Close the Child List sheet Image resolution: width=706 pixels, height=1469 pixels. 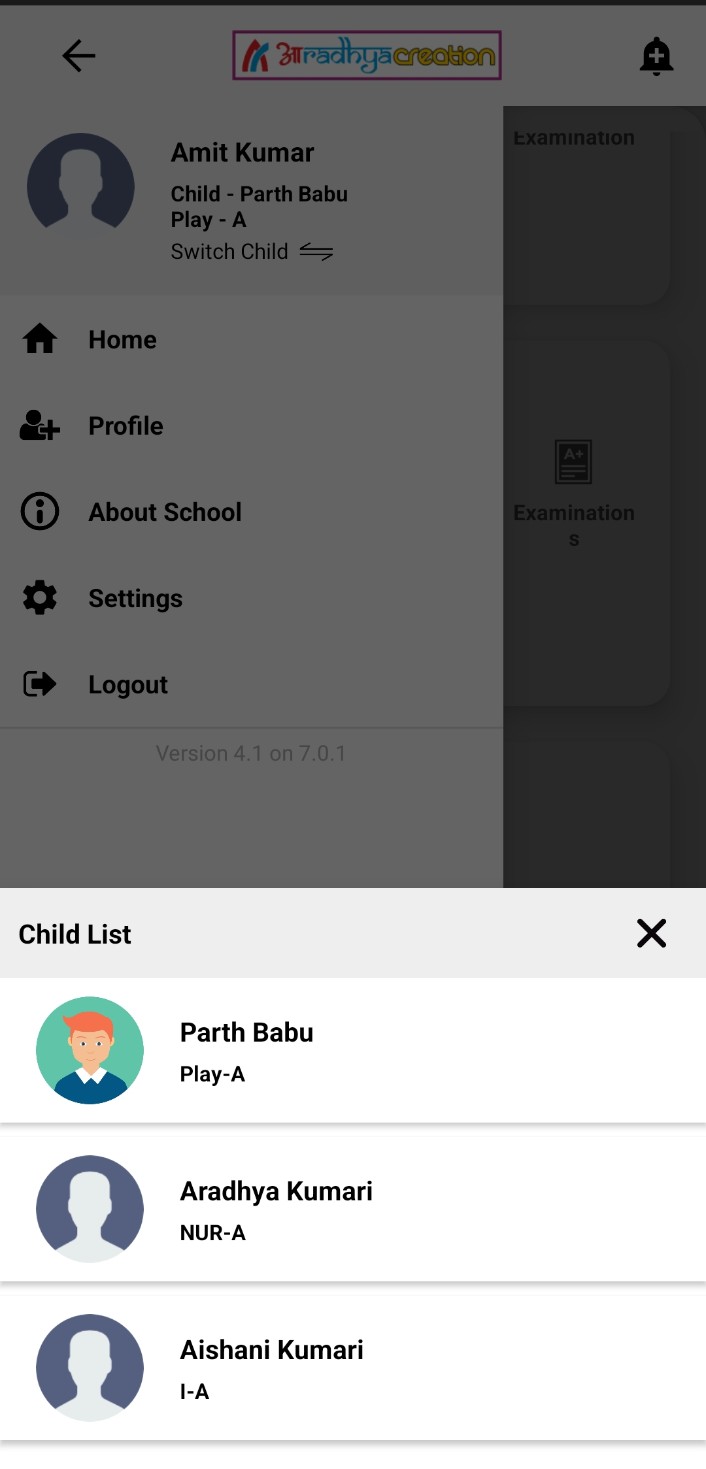click(651, 933)
